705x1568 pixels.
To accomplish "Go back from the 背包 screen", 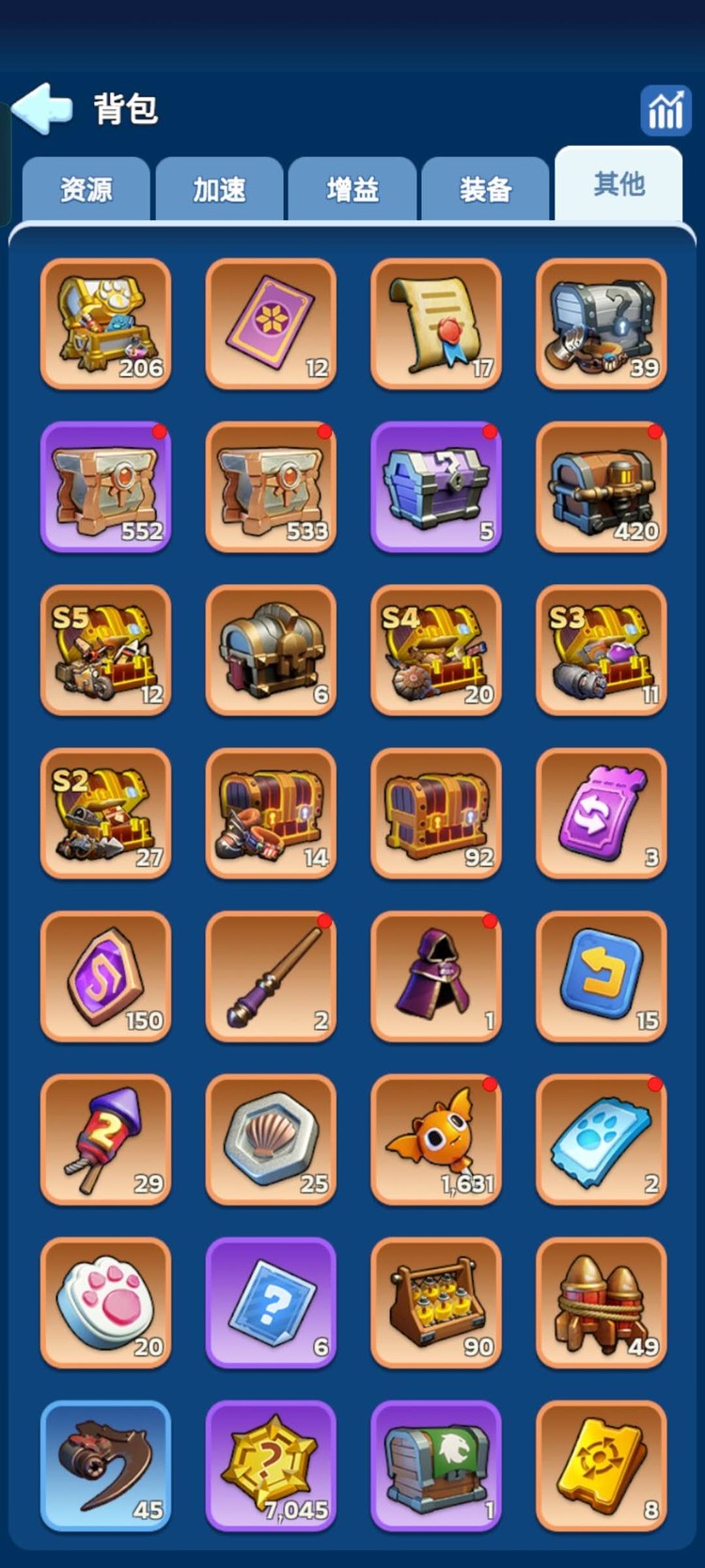I will click(42, 108).
